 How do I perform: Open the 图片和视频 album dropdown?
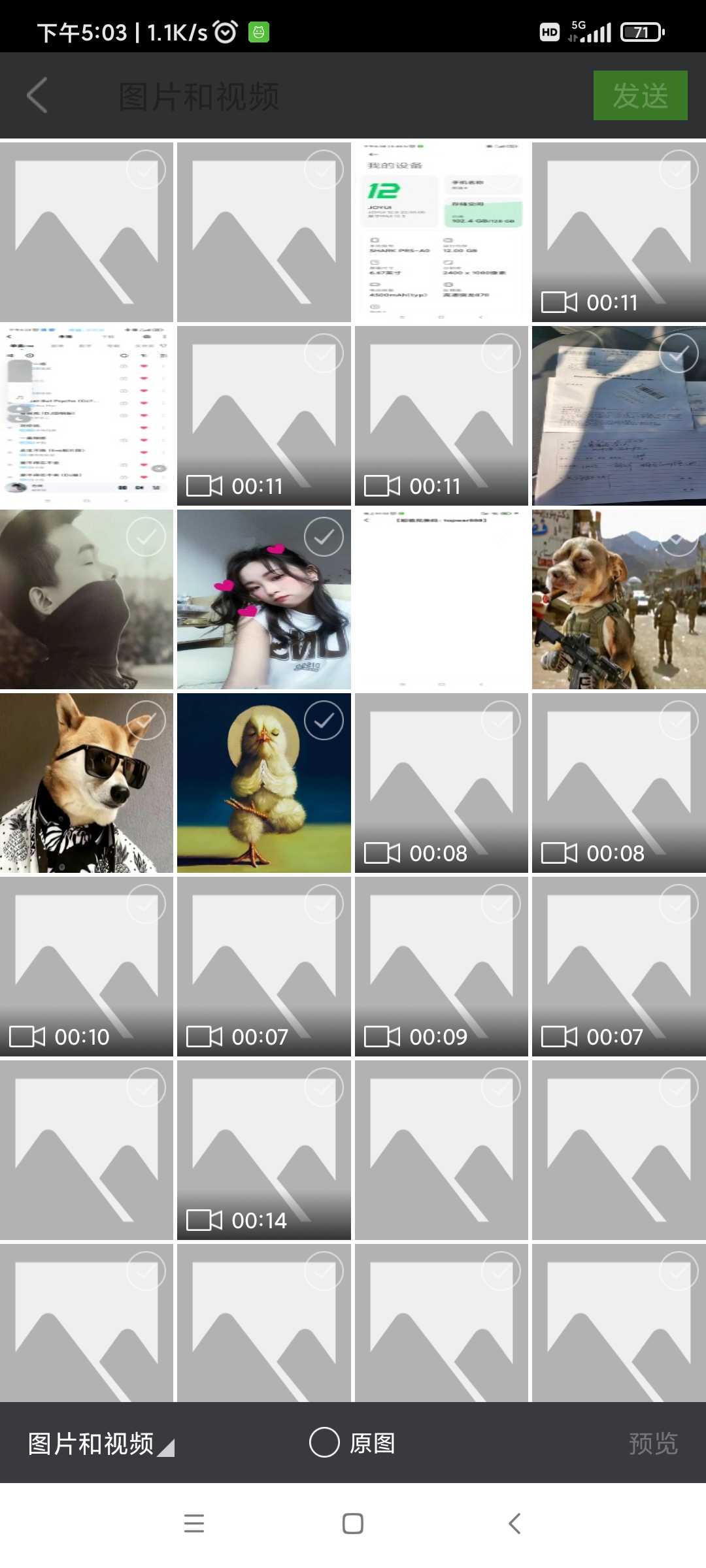(101, 1443)
